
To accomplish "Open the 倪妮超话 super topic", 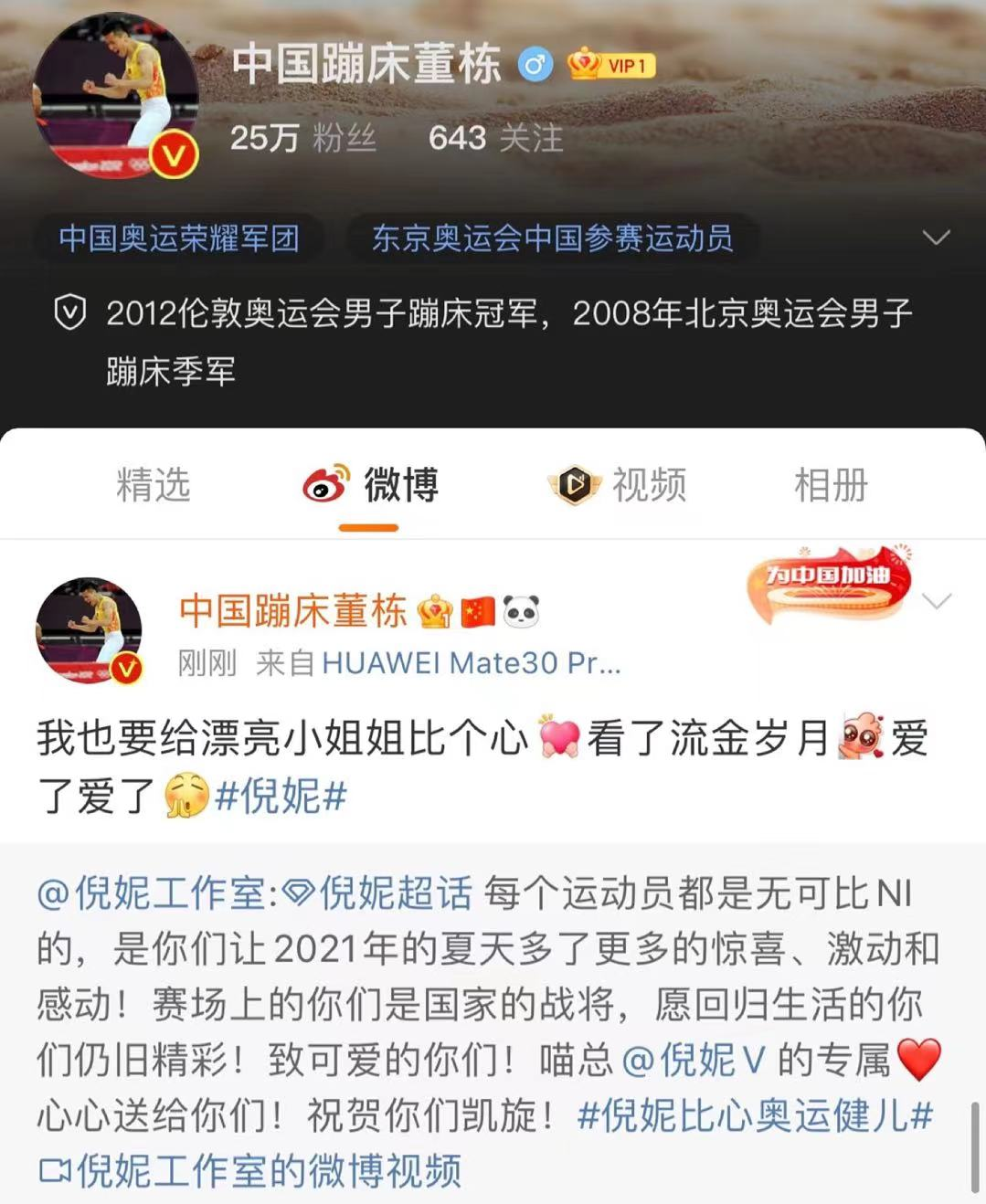I will pyautogui.click(x=378, y=892).
